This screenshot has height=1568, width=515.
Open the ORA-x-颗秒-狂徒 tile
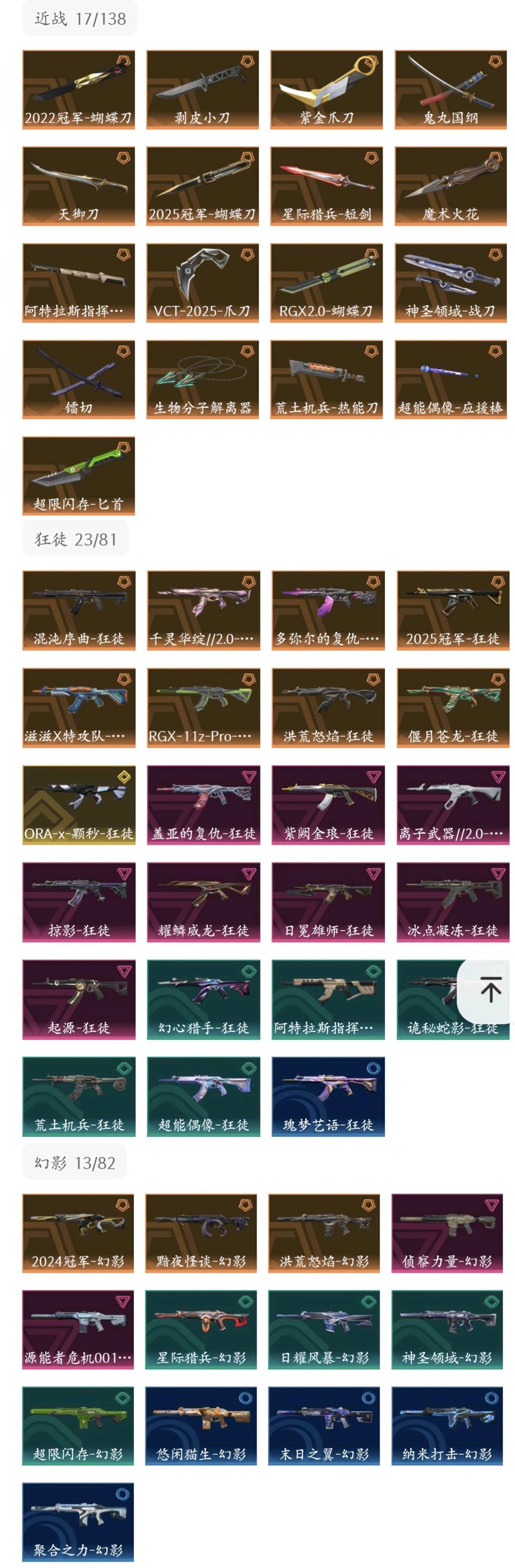pyautogui.click(x=79, y=805)
